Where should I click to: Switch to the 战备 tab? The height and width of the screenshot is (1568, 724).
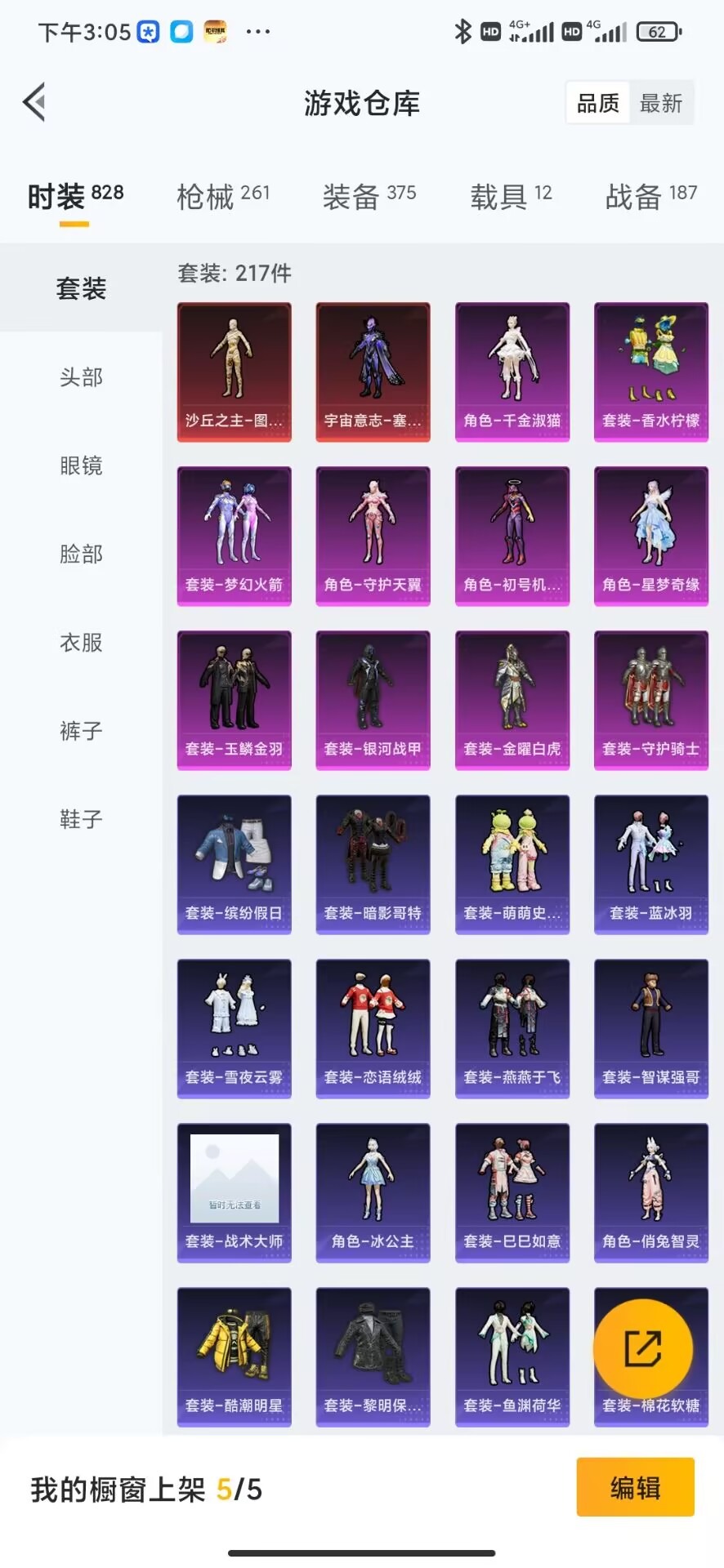[x=651, y=196]
